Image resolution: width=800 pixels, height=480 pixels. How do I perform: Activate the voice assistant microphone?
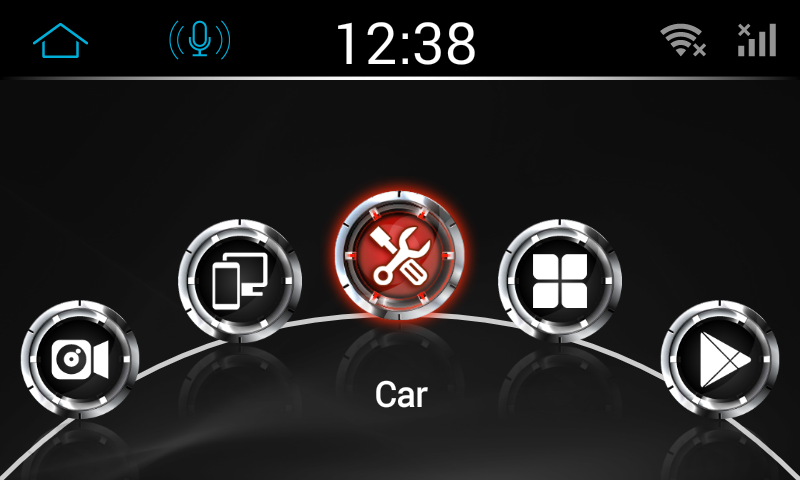click(200, 40)
